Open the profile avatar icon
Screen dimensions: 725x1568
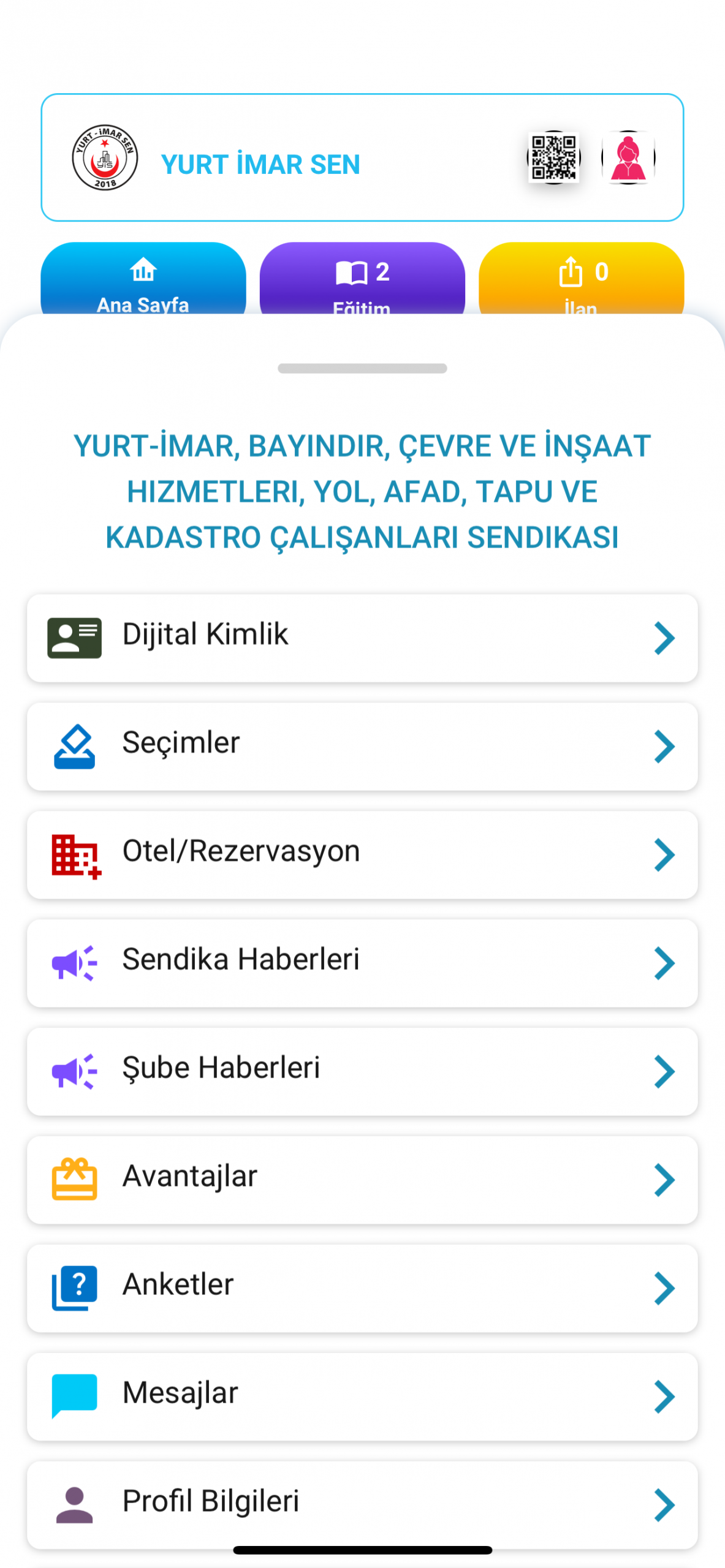tap(628, 157)
